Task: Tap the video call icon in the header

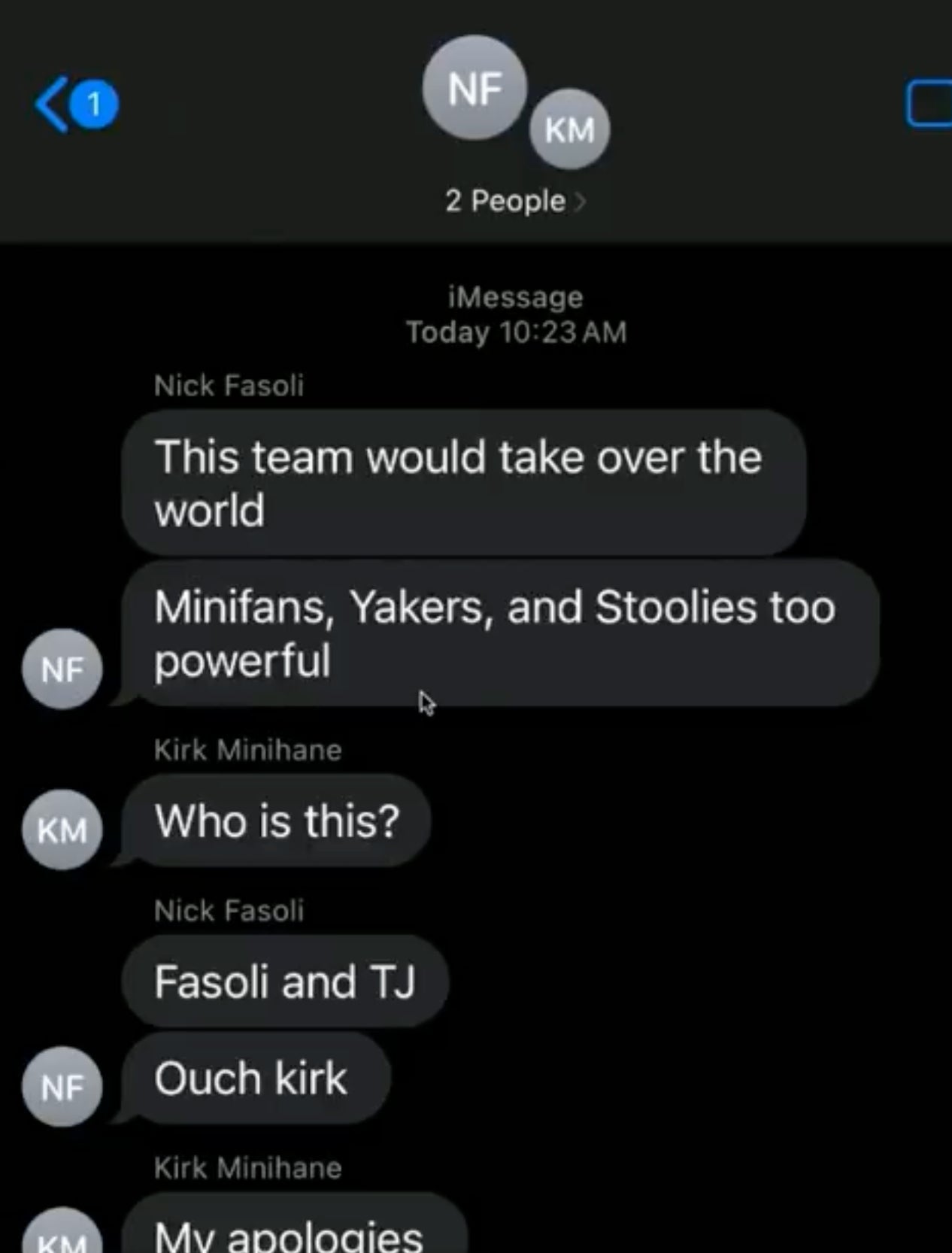Action: 930,104
